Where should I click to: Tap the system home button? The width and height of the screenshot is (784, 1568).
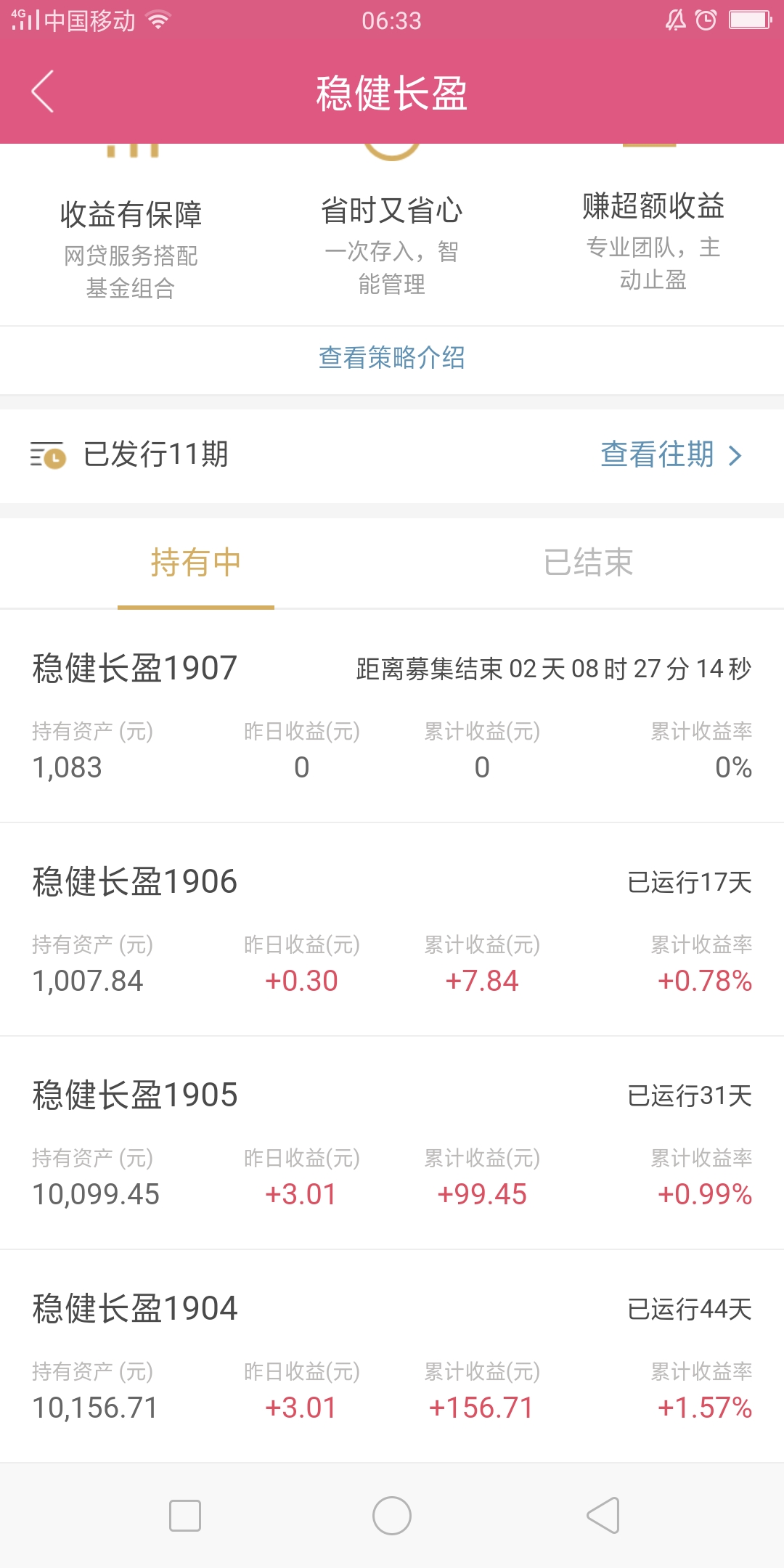point(392,1516)
